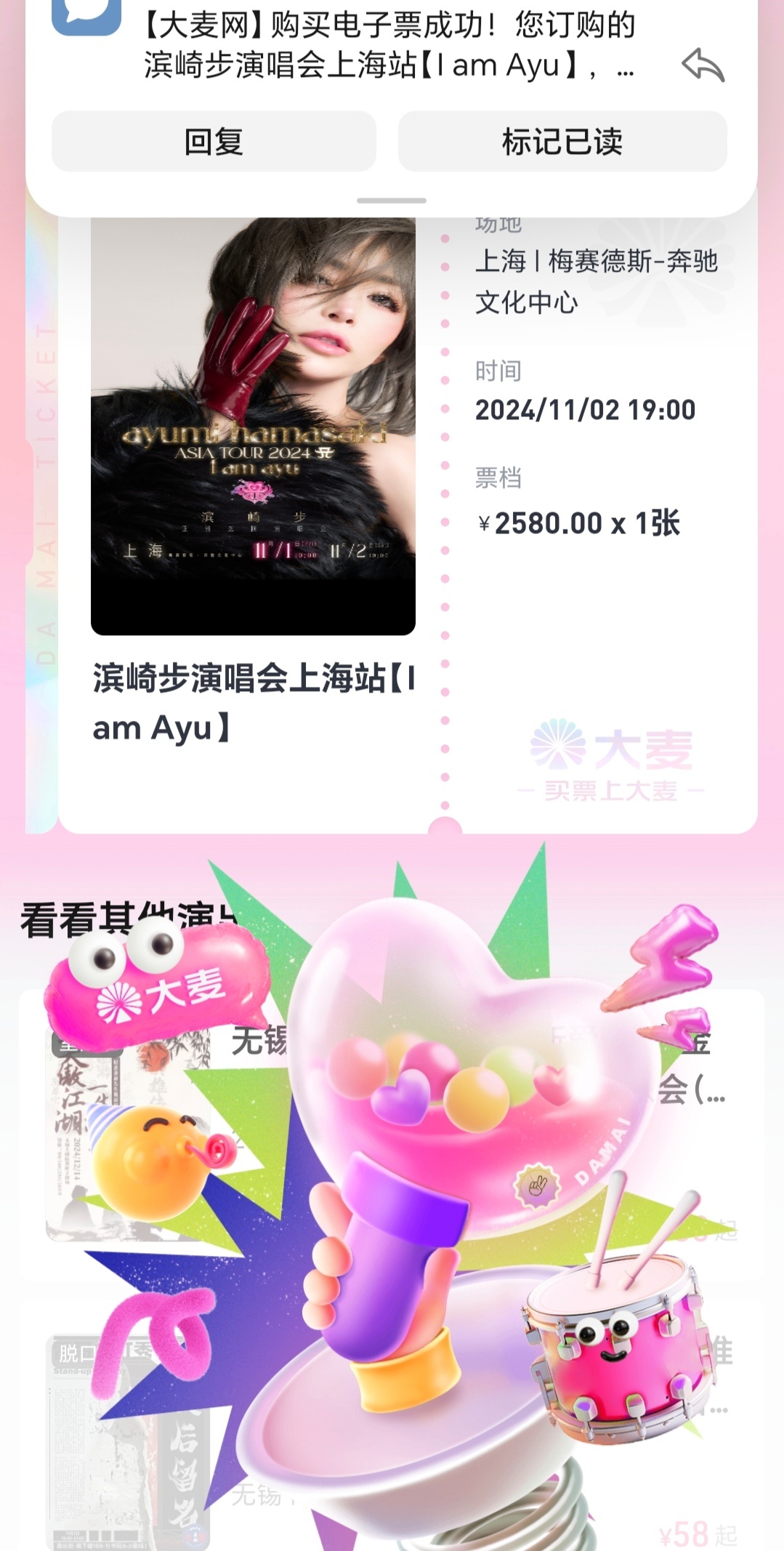Screen dimensions: 784x1551
Task: Tap 回复 to reply to the message
Action: (214, 142)
